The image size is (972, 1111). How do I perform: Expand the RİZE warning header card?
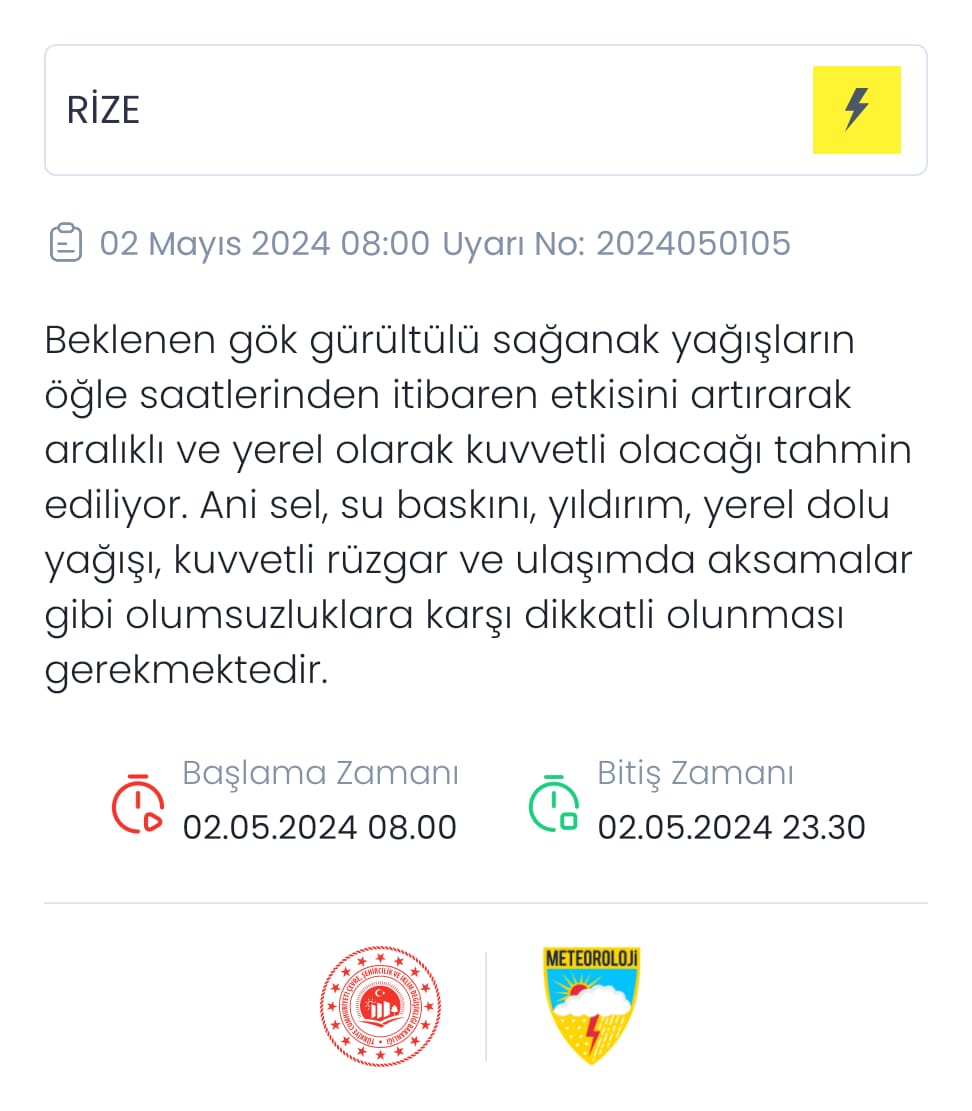487,110
